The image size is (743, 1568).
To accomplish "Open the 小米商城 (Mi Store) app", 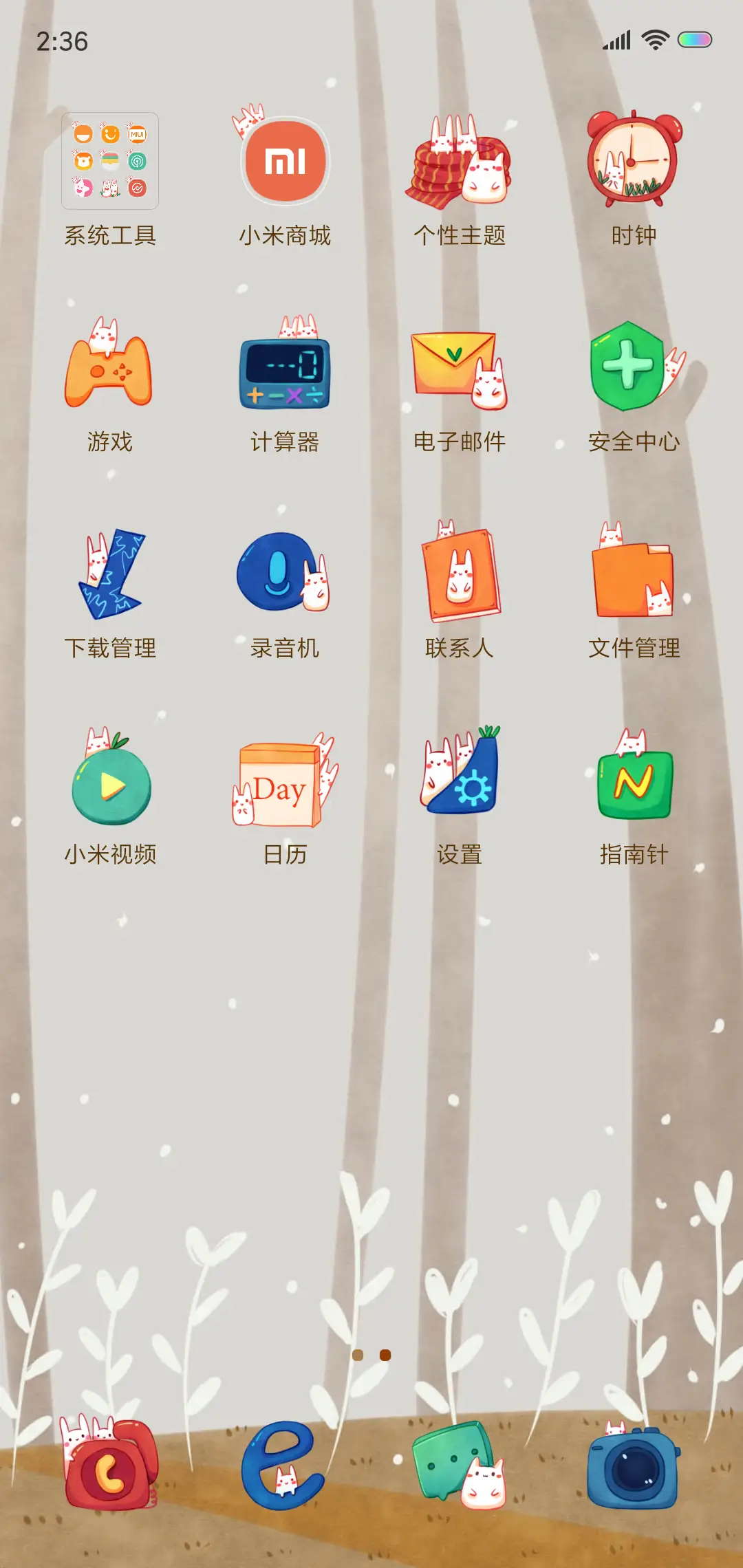I will click(285, 162).
